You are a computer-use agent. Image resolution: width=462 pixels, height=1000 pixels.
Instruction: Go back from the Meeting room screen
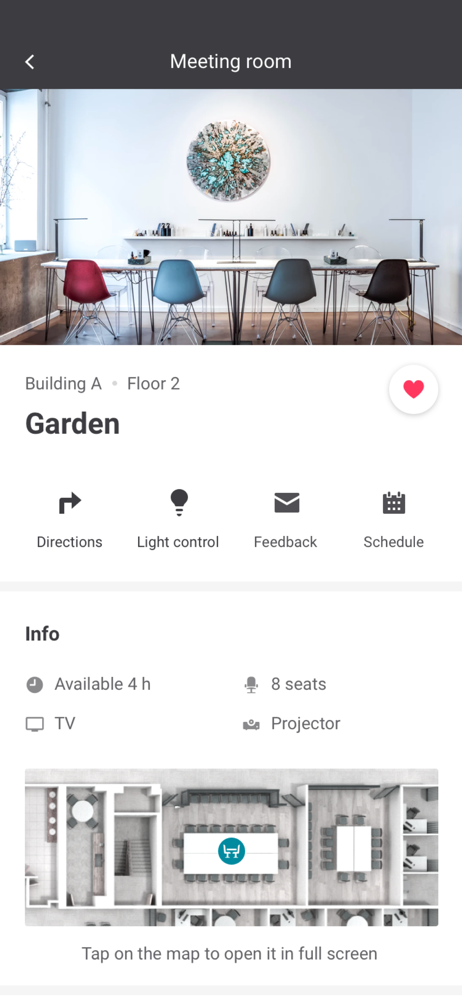click(x=29, y=62)
